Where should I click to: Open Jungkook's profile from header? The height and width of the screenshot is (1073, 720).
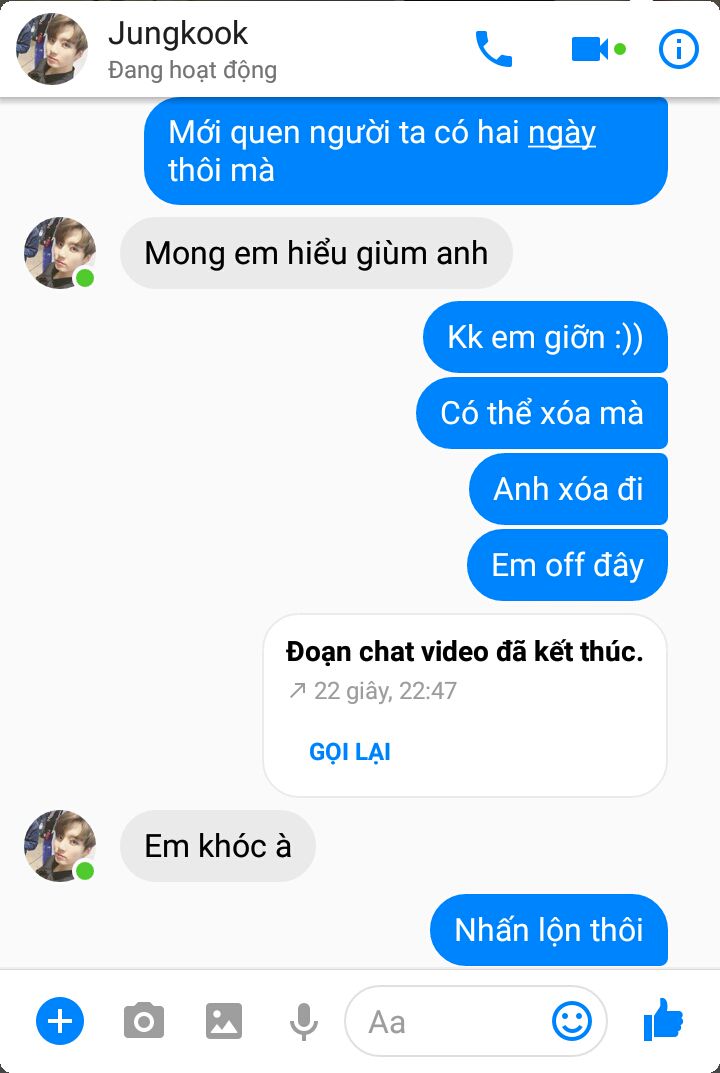tap(52, 49)
